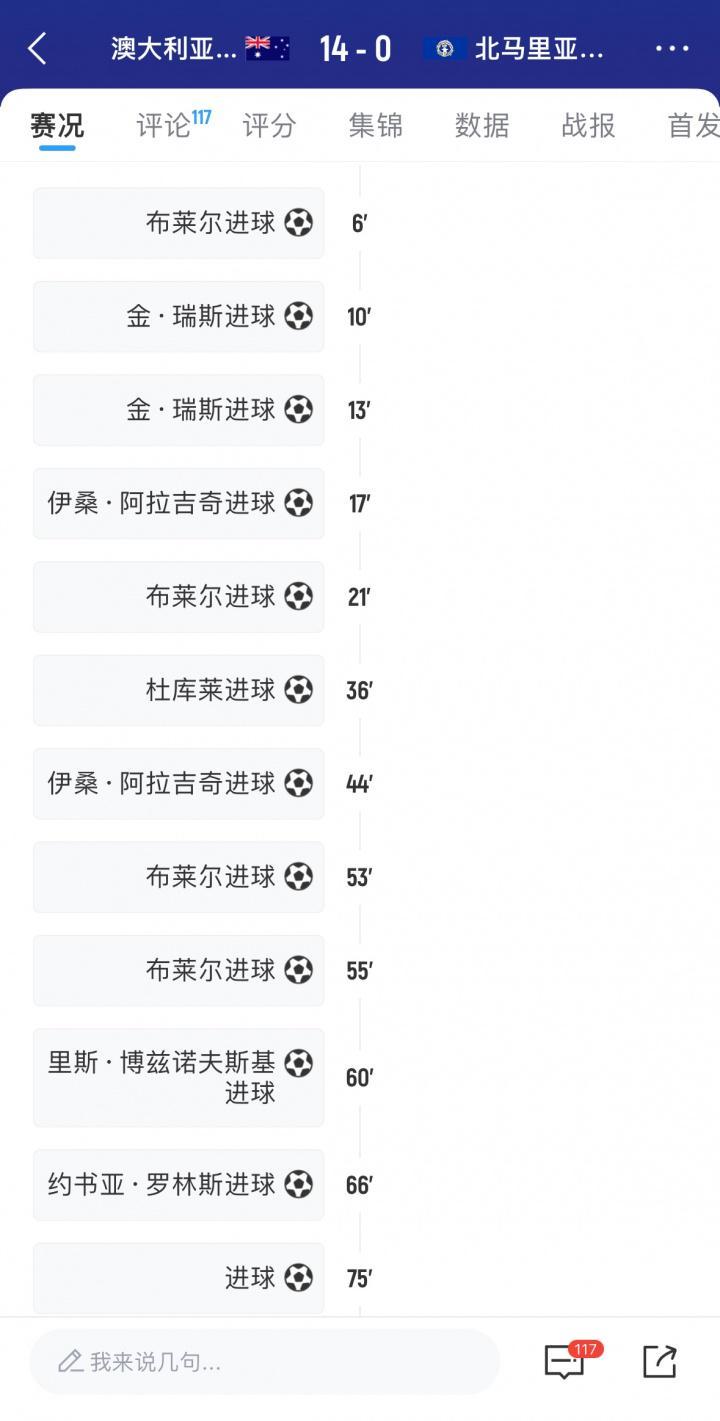Open the 集锦 tab

376,125
